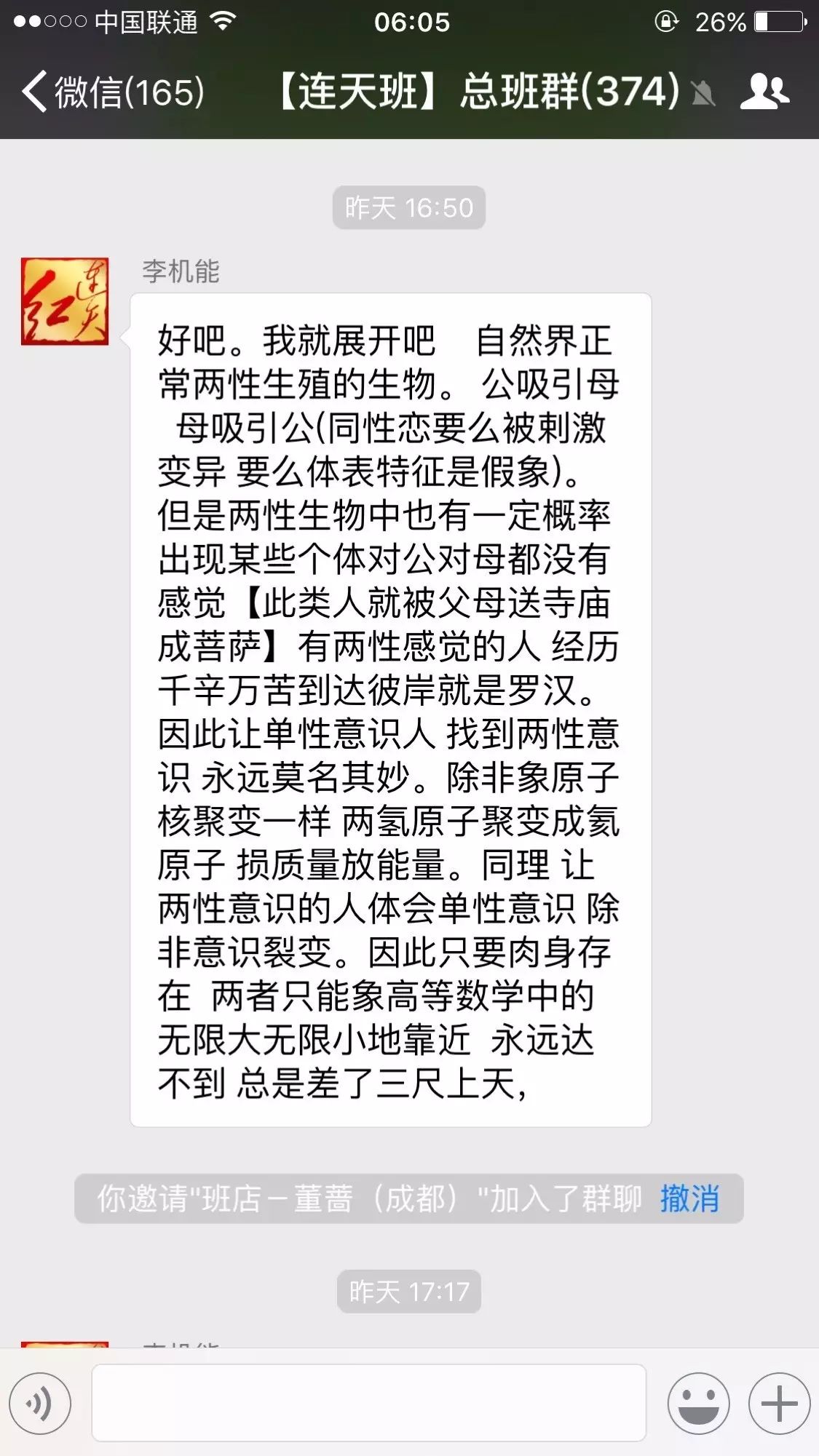Go back to the 微信 chat list
The image size is (819, 1456).
(x=113, y=92)
